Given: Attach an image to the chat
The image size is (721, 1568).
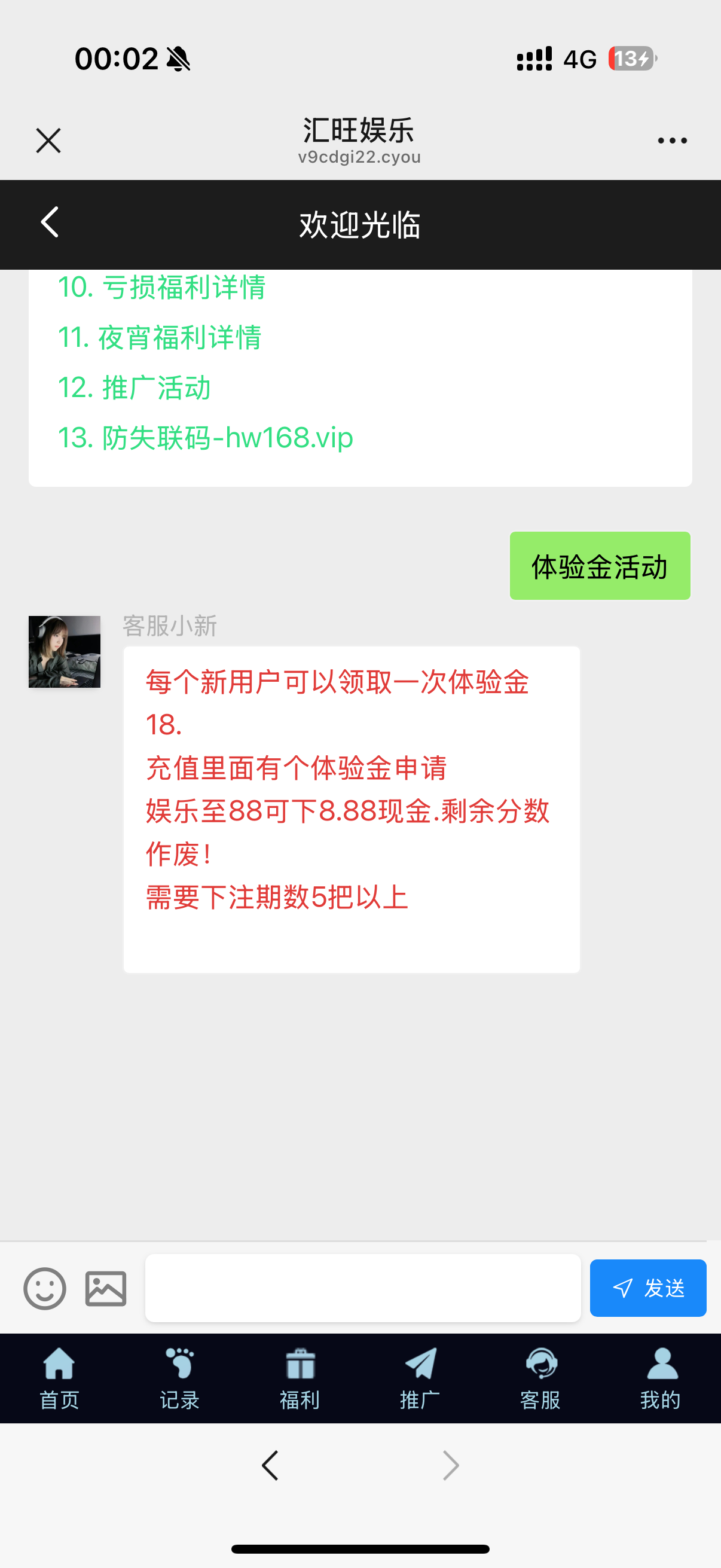Looking at the screenshot, I should (x=106, y=1288).
